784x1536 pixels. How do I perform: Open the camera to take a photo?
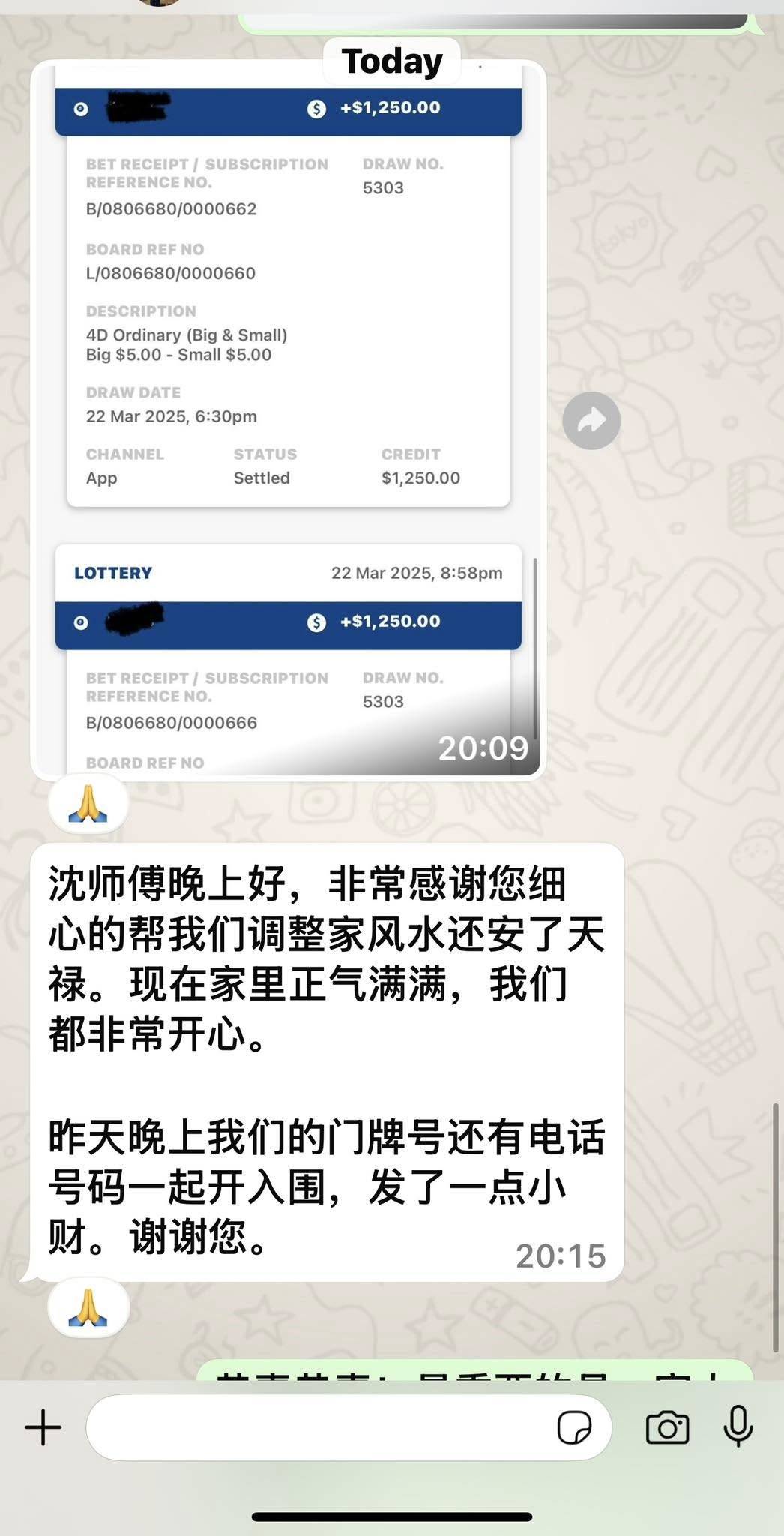667,1426
